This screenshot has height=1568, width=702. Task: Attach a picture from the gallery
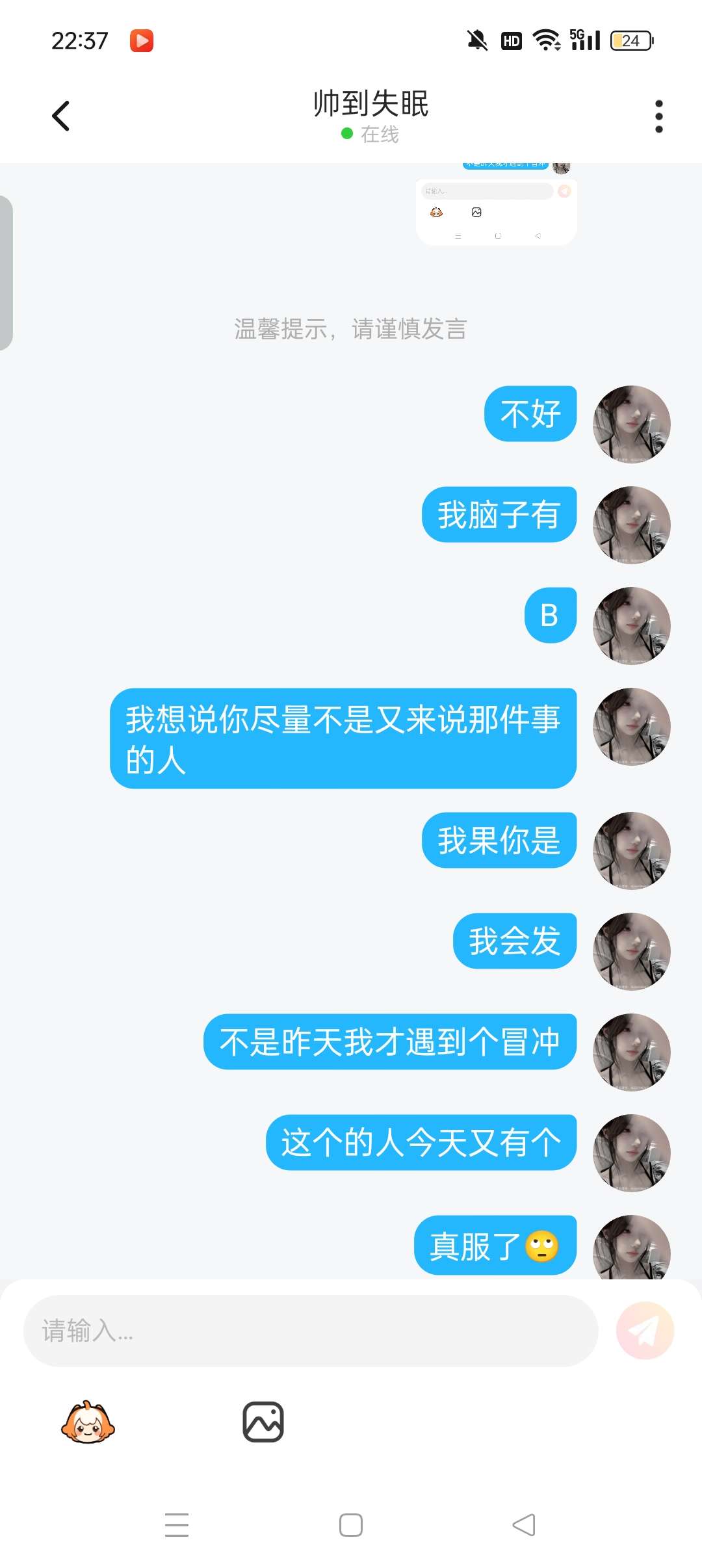(263, 1422)
